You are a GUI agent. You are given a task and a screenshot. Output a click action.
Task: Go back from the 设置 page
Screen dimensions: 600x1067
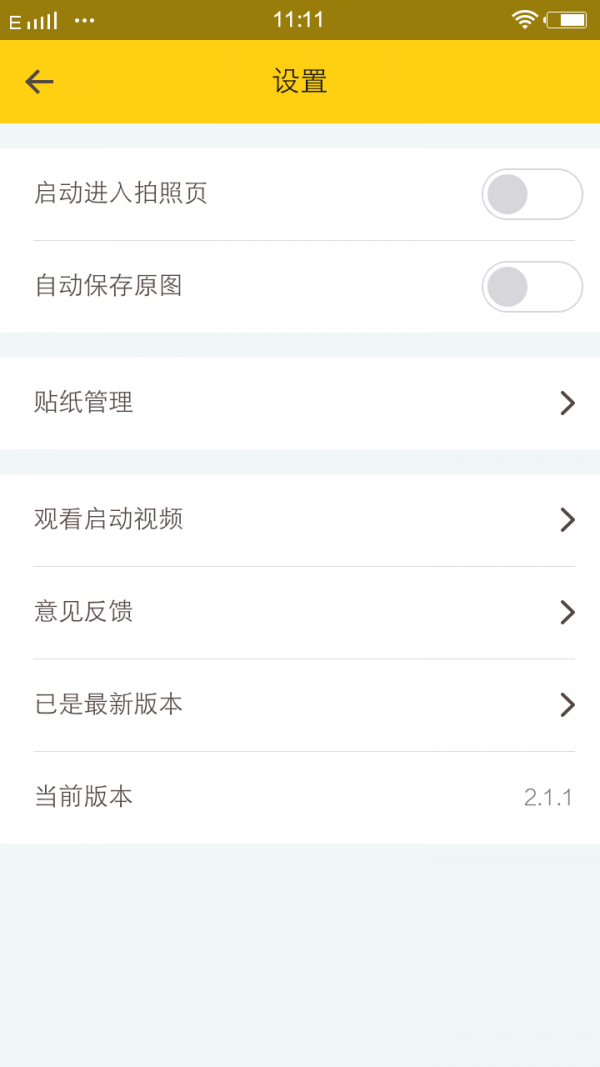pos(40,82)
